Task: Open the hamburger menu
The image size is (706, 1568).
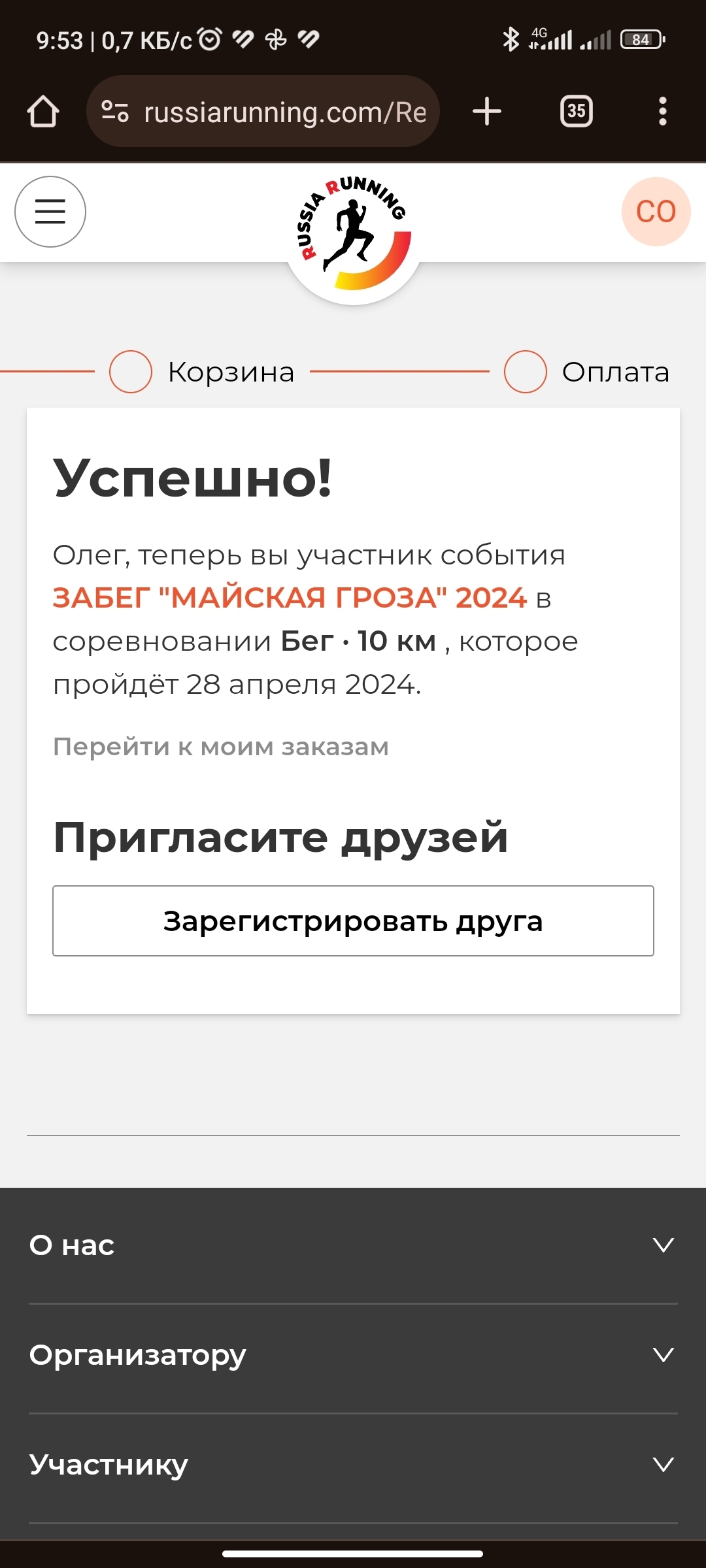Action: pyautogui.click(x=50, y=212)
